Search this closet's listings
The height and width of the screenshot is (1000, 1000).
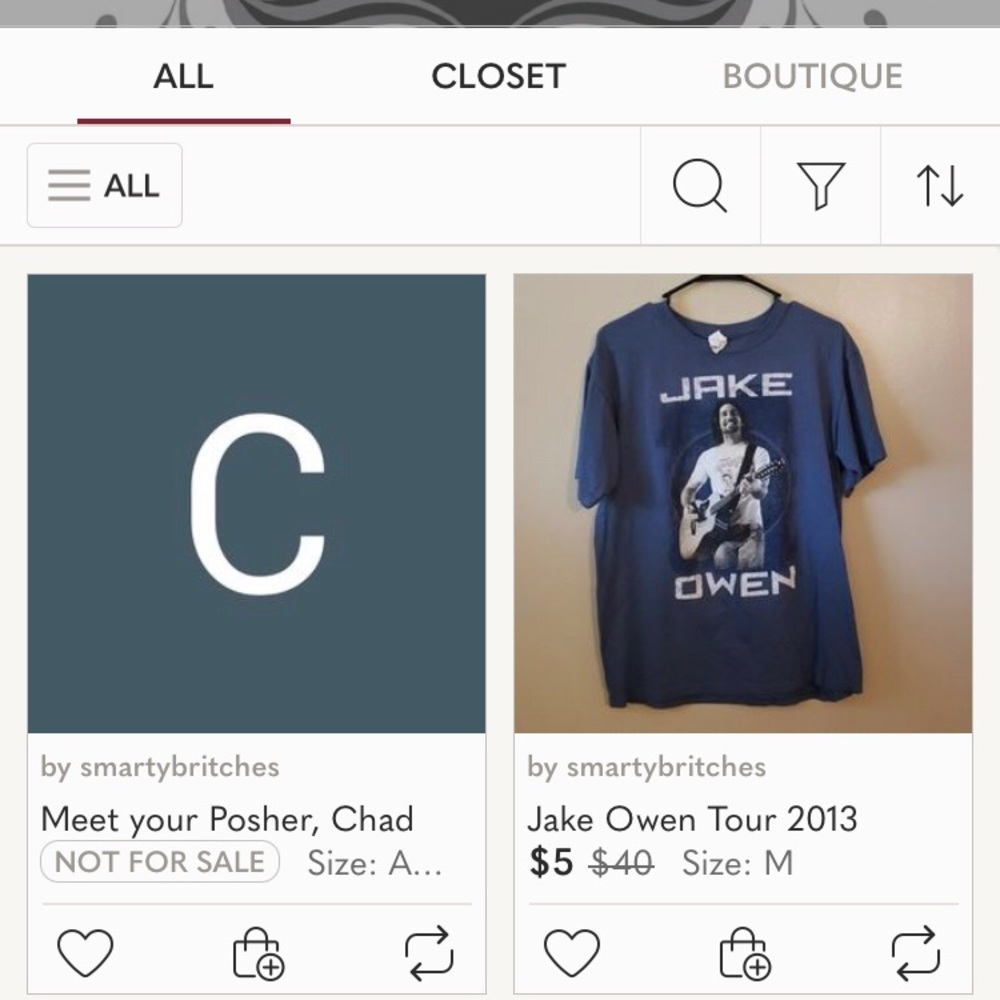coord(699,186)
